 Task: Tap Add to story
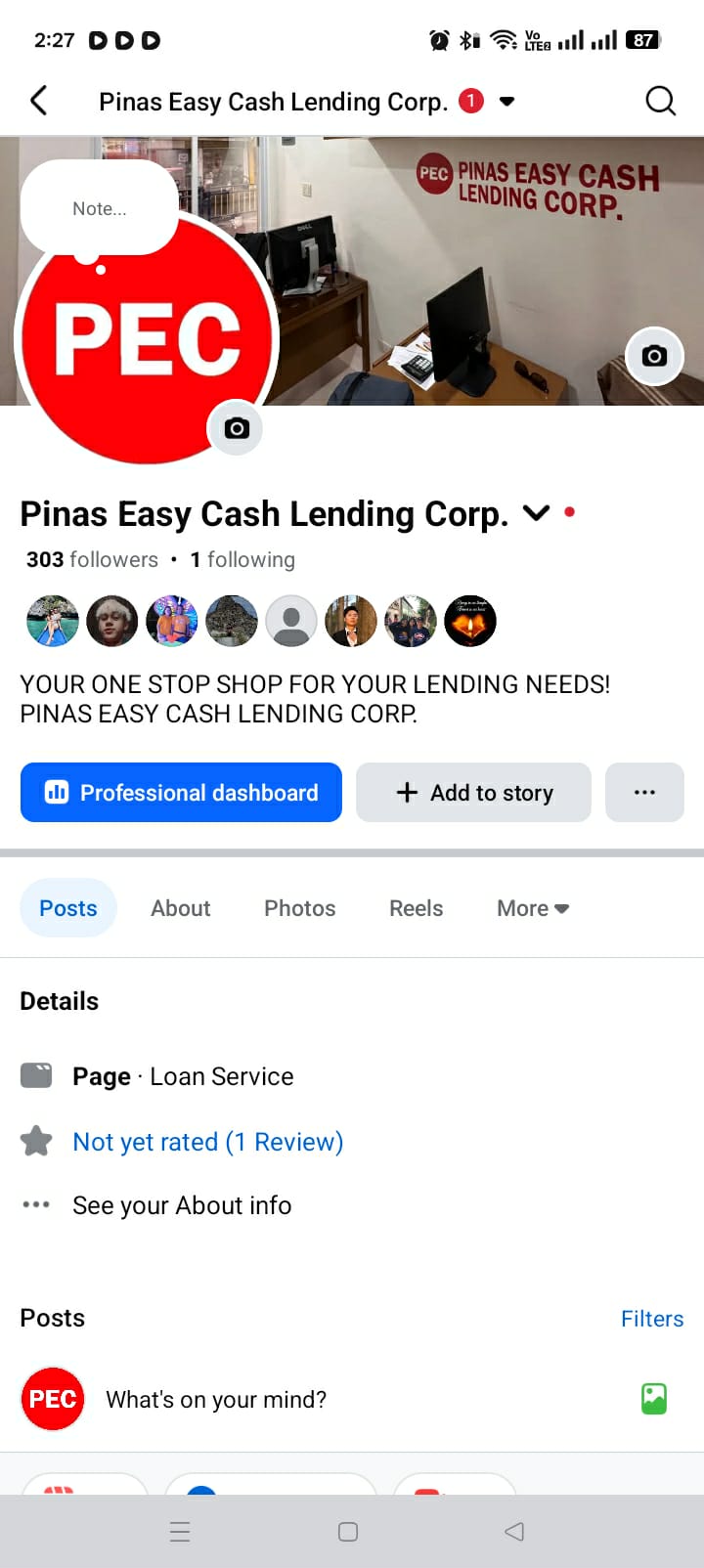(x=474, y=793)
